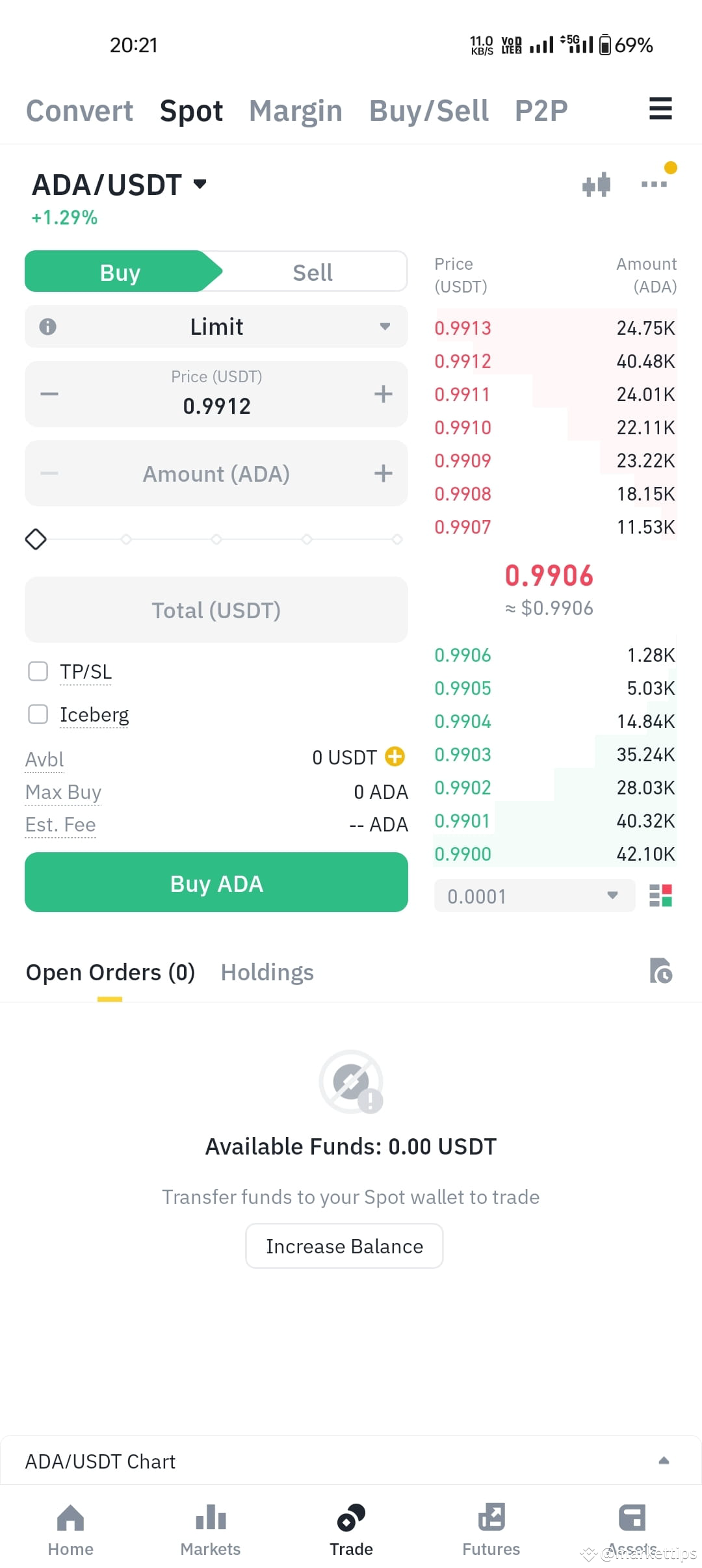Enable the TP/SL checkbox
This screenshot has height=1568, width=702.
38,671
